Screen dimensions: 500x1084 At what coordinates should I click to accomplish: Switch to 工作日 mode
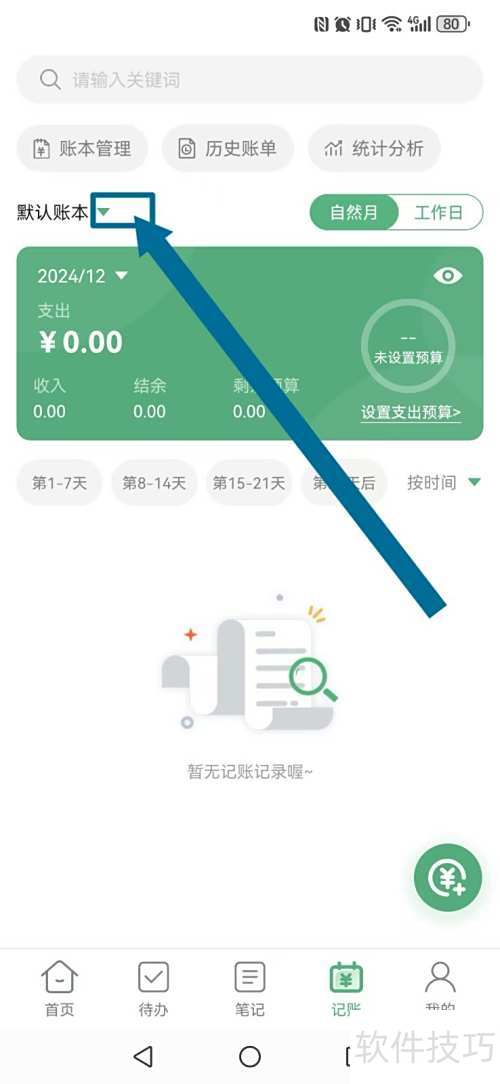tap(438, 212)
